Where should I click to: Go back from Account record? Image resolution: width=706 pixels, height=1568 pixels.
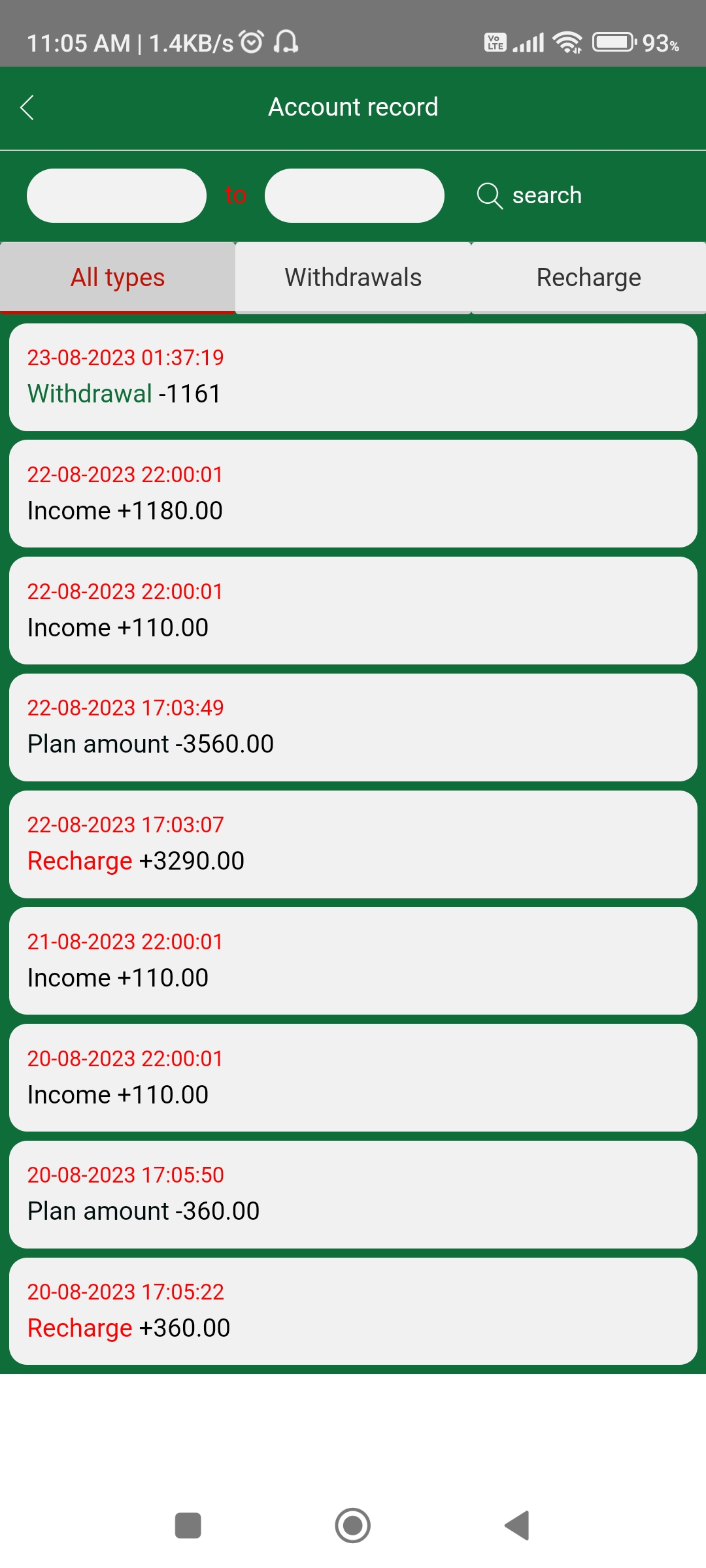(x=27, y=108)
